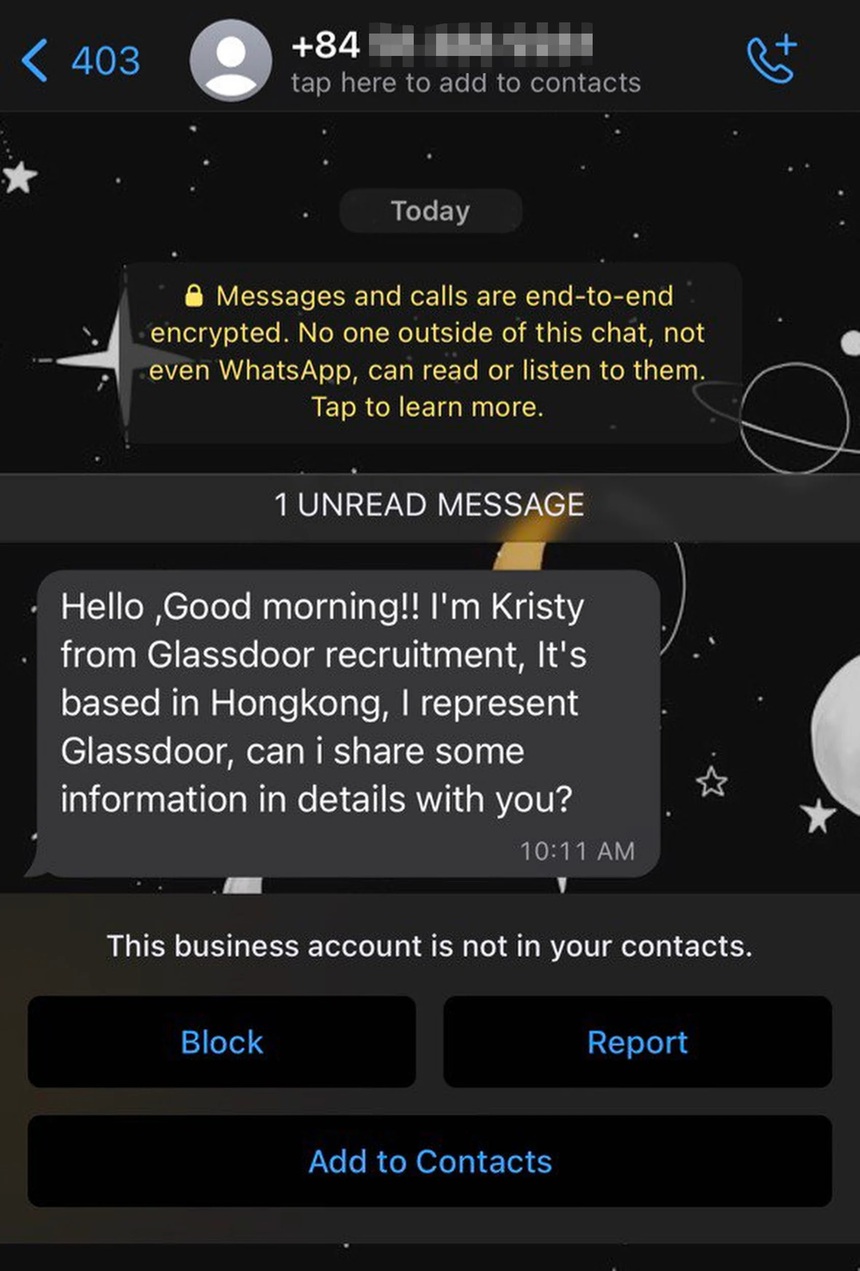Open the contact's profile picture

coord(231,61)
